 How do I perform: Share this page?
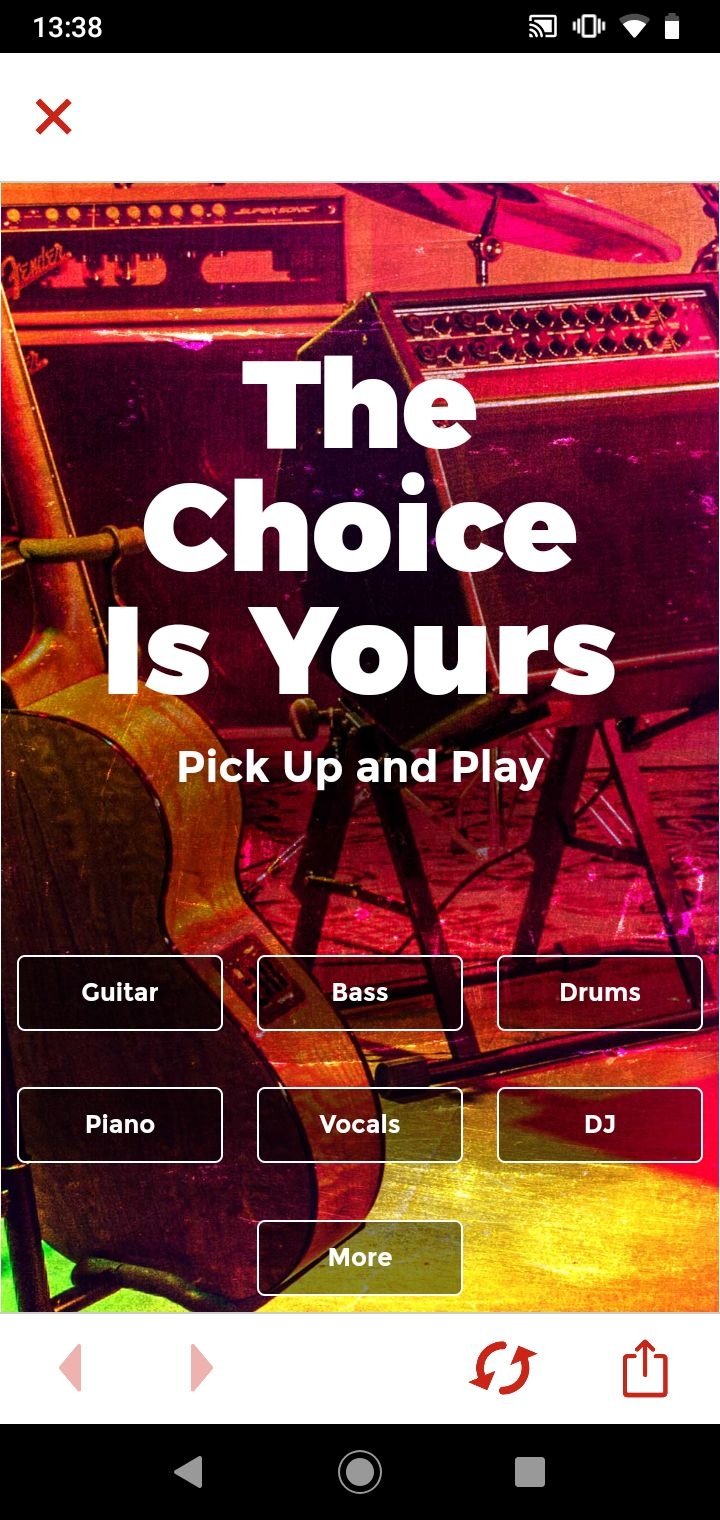pyautogui.click(x=645, y=1367)
